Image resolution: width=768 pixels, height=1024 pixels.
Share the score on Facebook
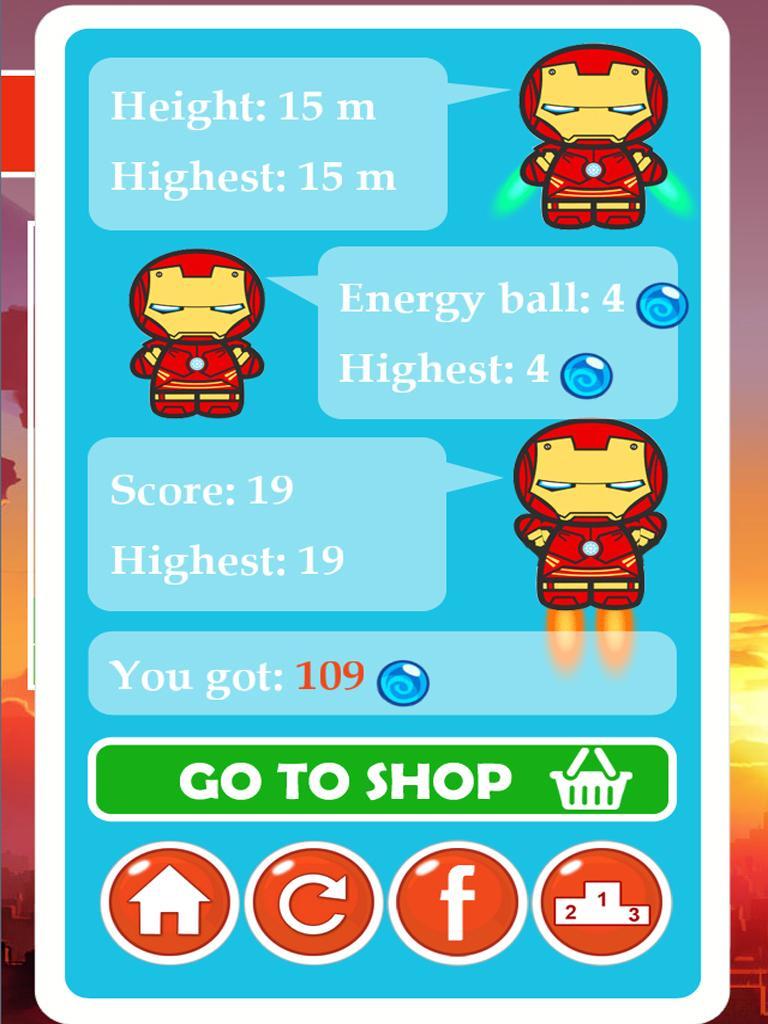(x=458, y=902)
